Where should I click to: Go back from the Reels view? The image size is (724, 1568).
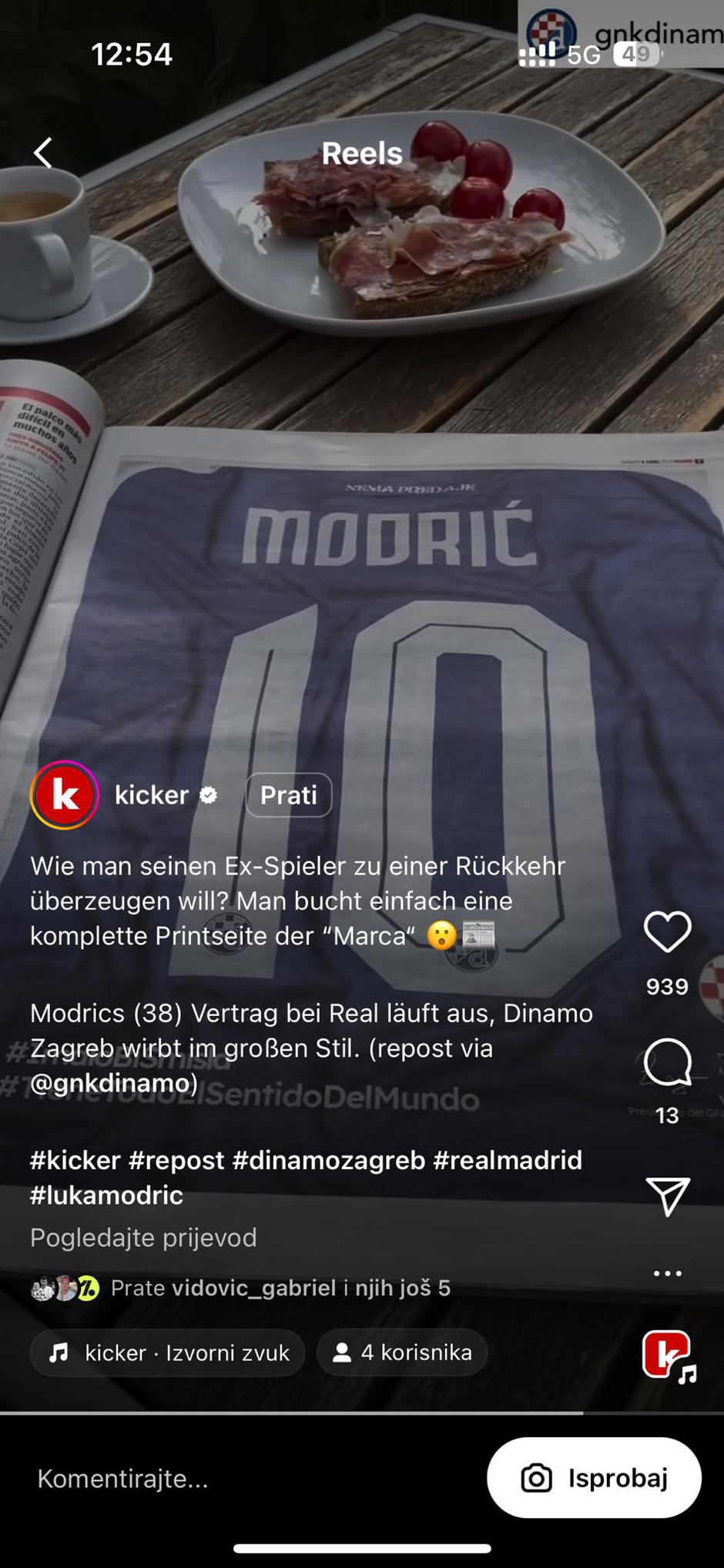pyautogui.click(x=43, y=153)
